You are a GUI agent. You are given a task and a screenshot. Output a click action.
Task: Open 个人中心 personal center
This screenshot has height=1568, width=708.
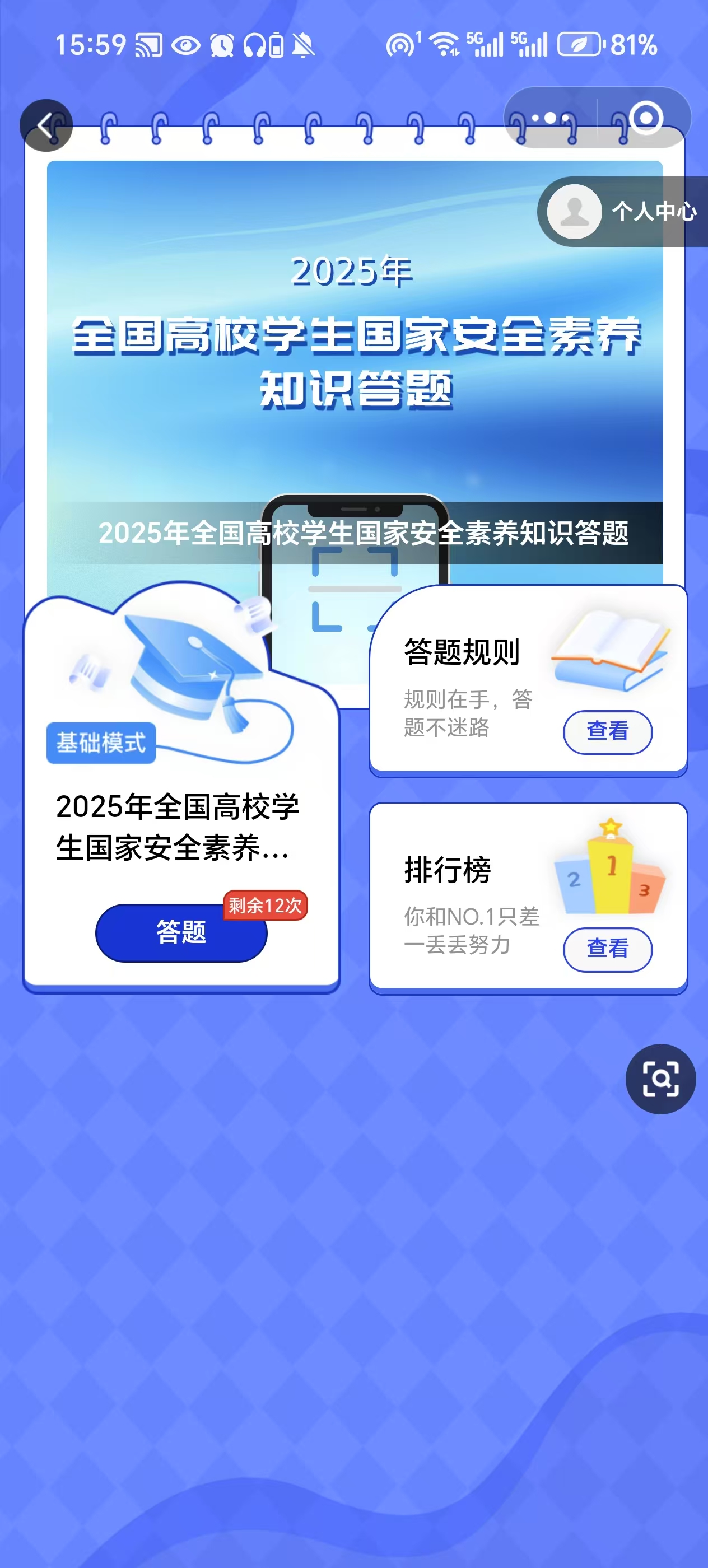(x=622, y=212)
